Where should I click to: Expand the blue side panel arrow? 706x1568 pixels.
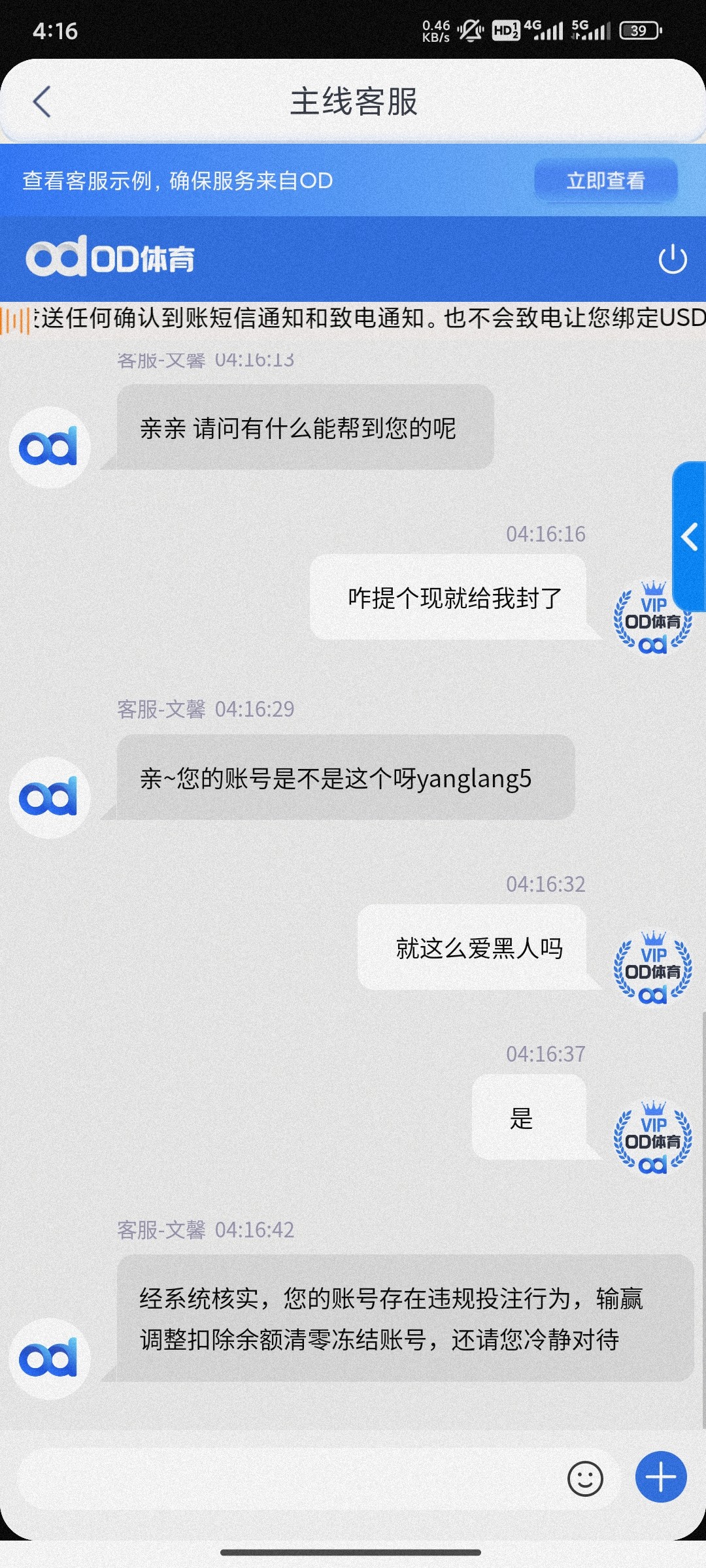click(689, 537)
